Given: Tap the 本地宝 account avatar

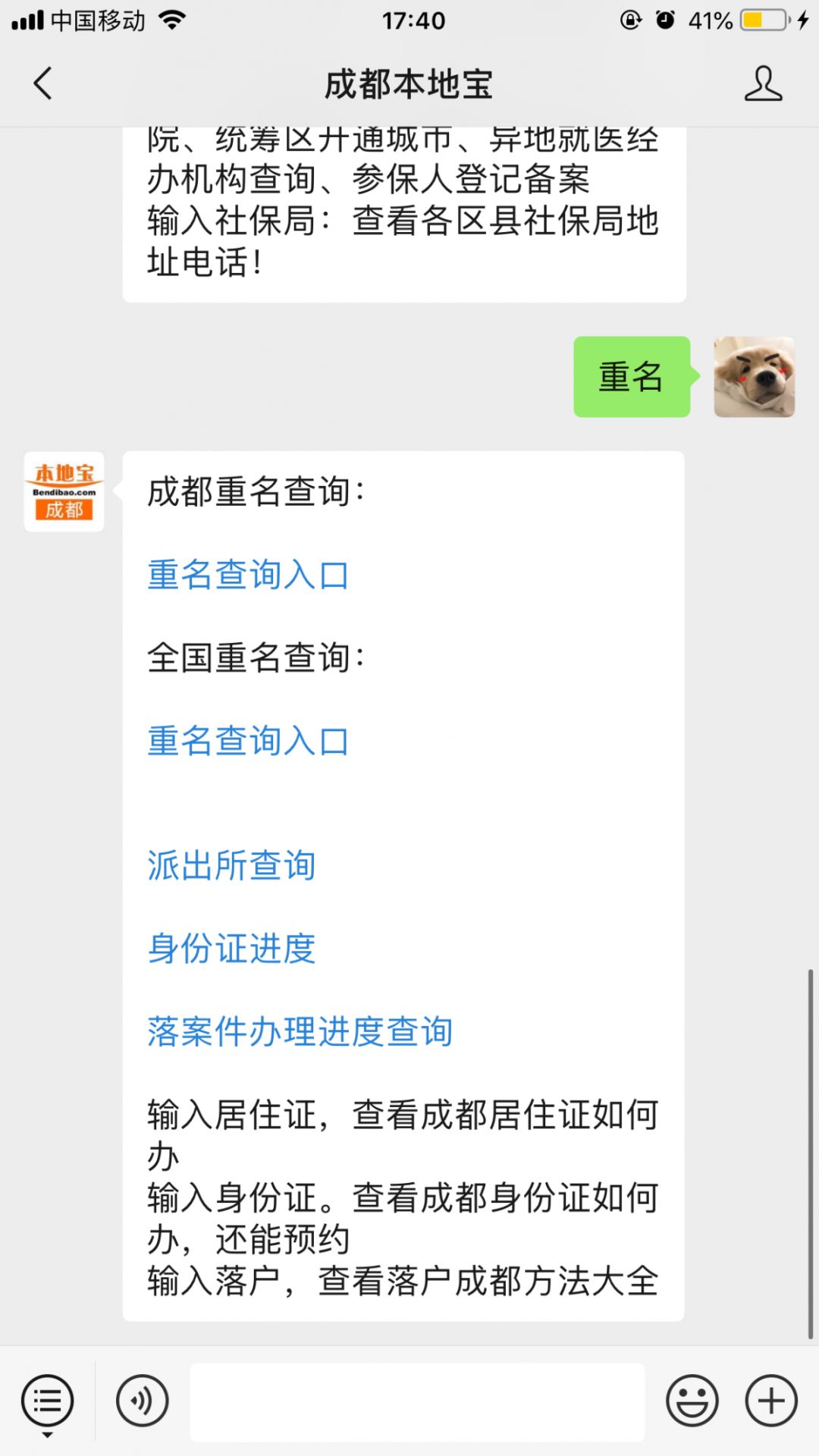Looking at the screenshot, I should (x=64, y=492).
